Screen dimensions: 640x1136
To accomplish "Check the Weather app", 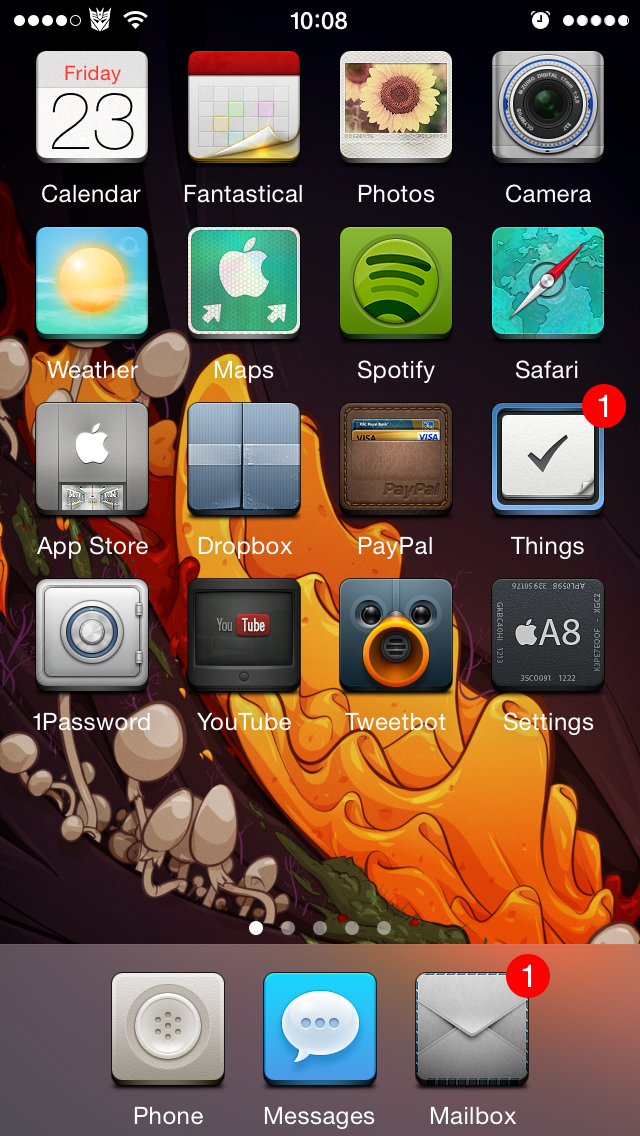I will (91, 283).
